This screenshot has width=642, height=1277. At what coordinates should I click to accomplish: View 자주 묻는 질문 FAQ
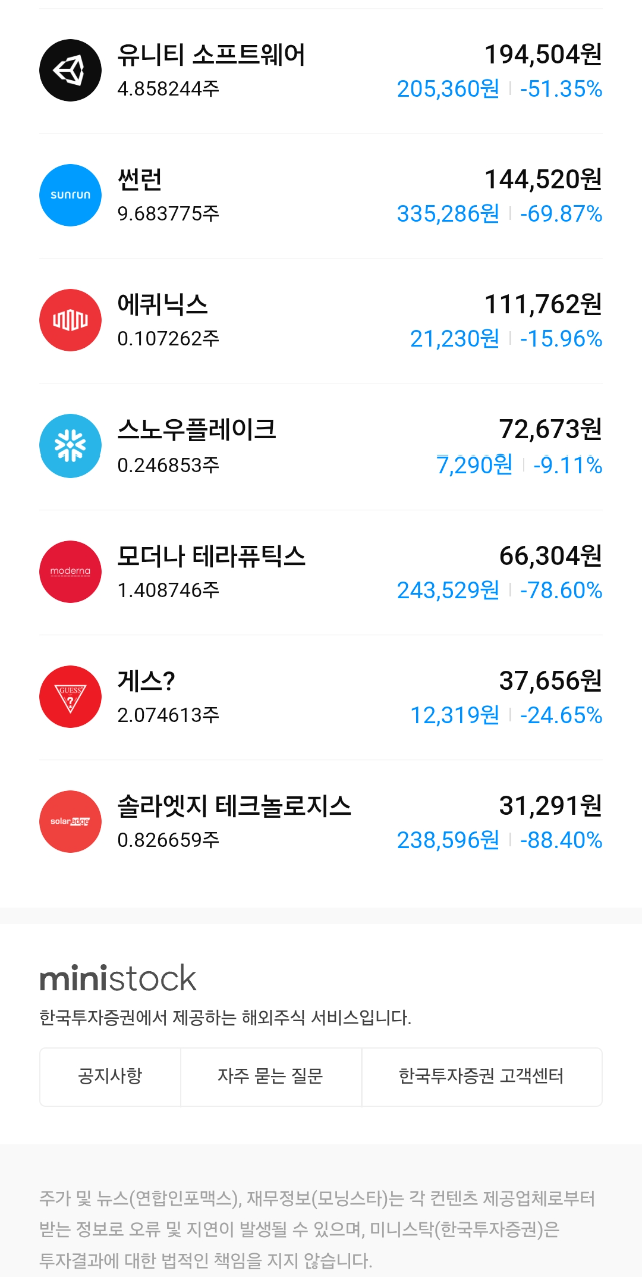271,1077
